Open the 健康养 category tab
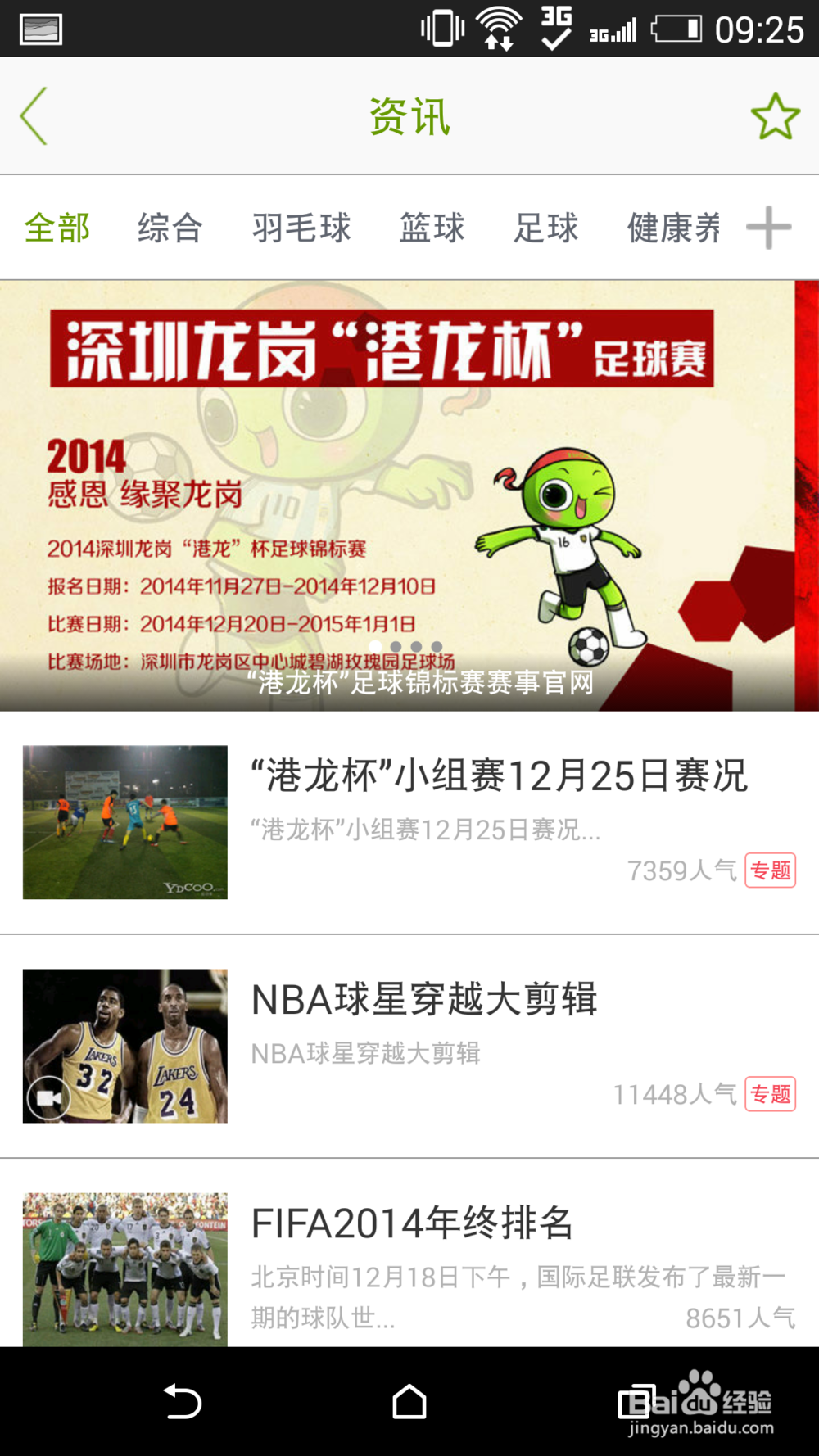 click(x=674, y=228)
